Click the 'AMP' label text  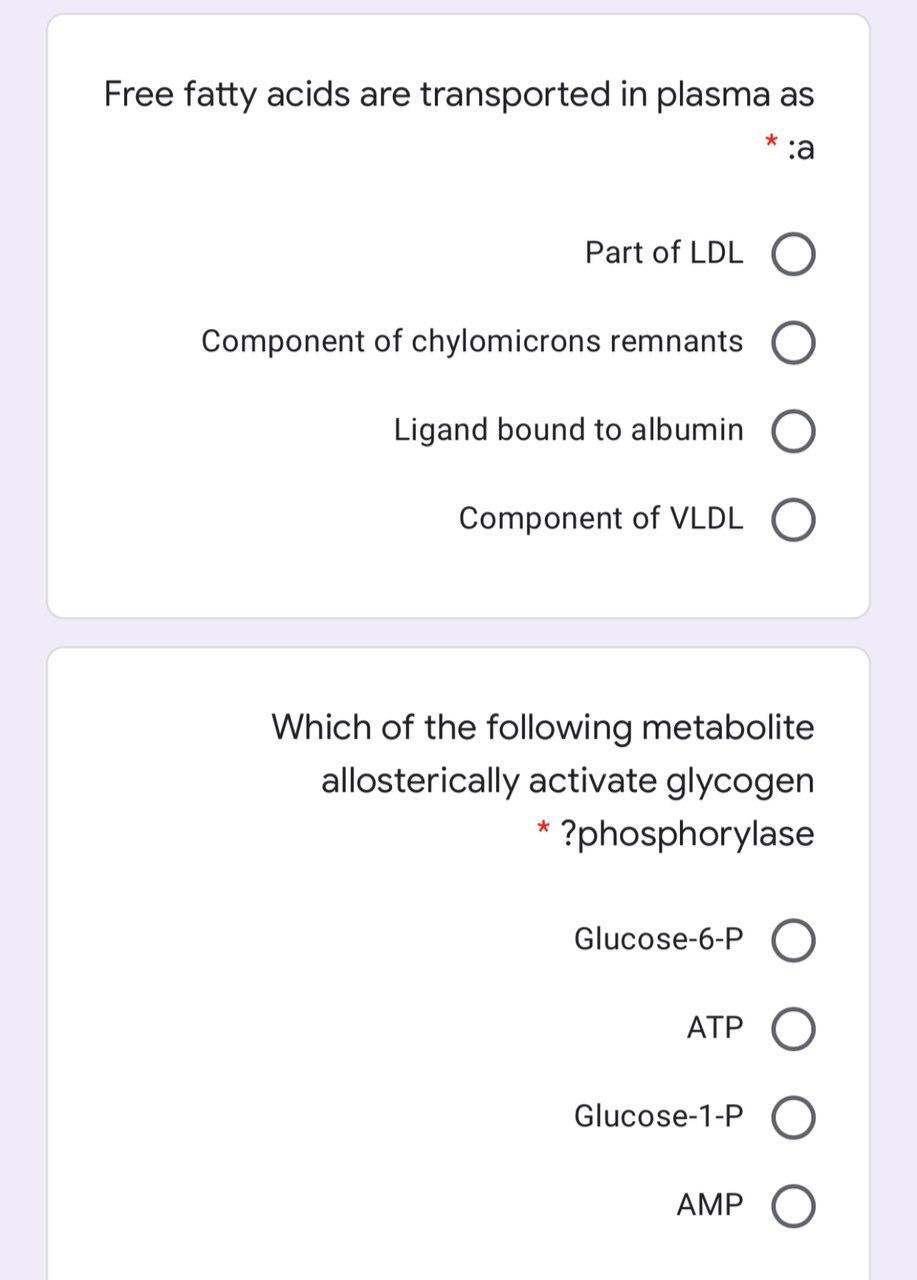[x=712, y=1204]
